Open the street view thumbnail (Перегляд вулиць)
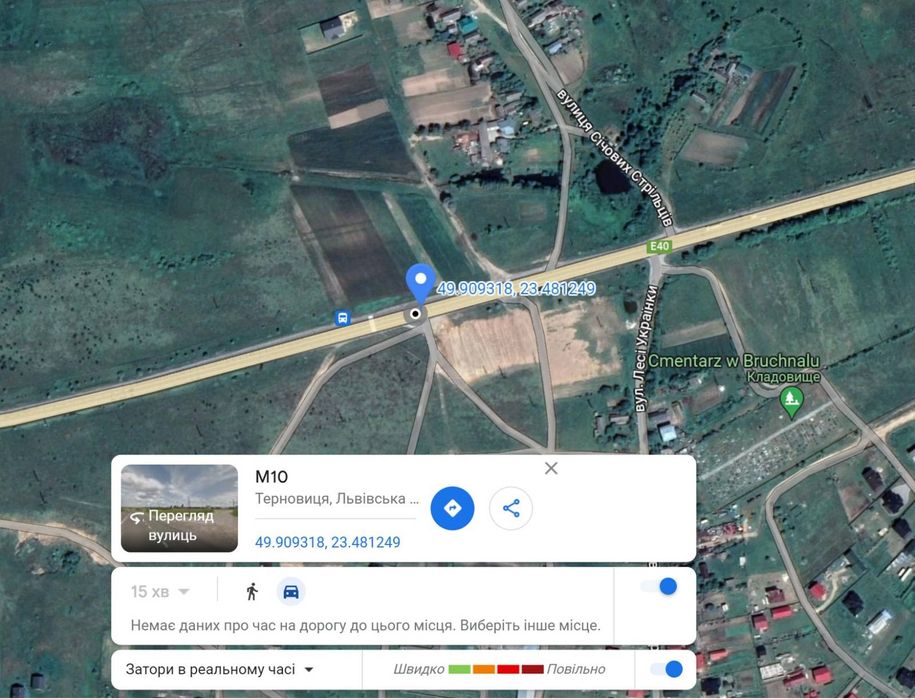Screen dimensions: 915x699 pyautogui.click(x=179, y=508)
